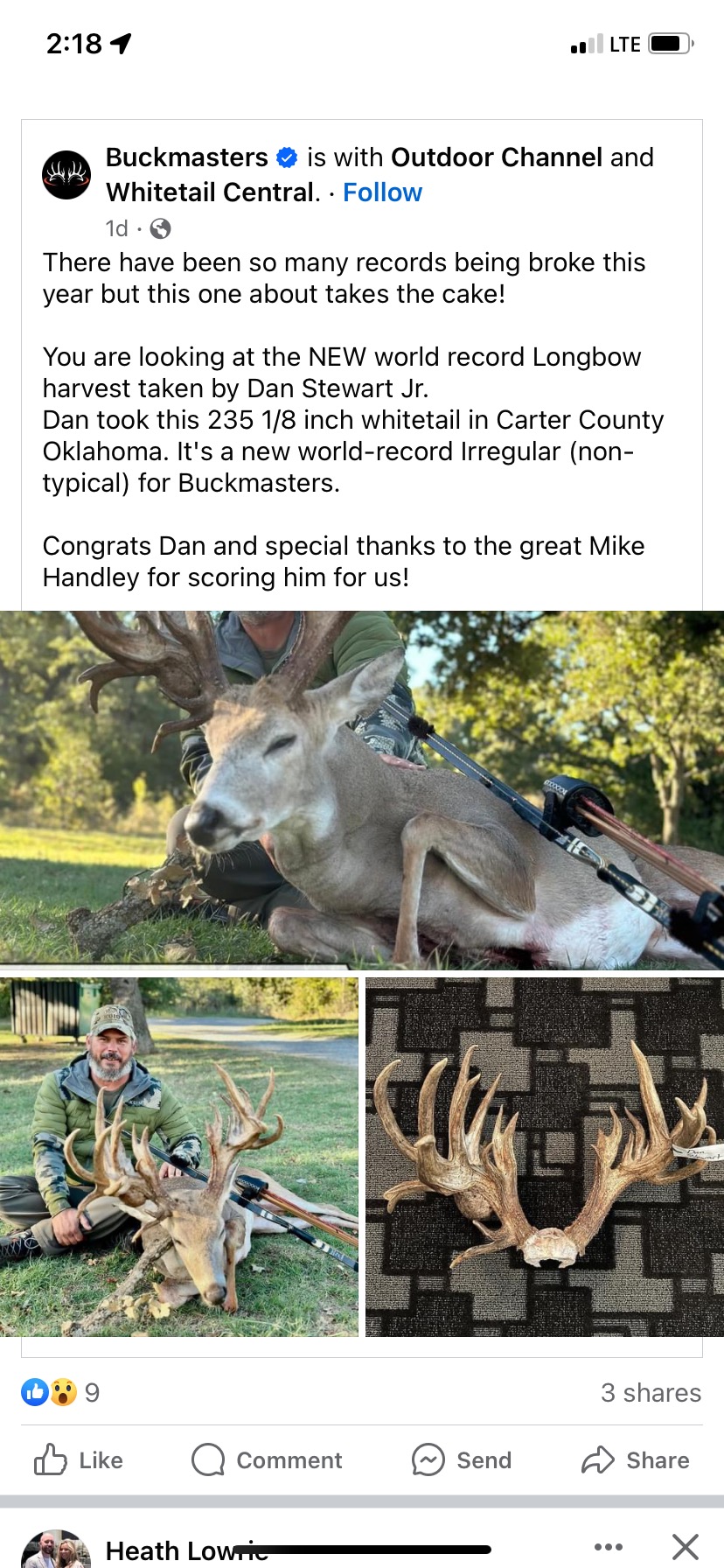The width and height of the screenshot is (724, 1568).
Task: Open the overflow menu on Heath Lowrie's post
Action: [609, 1547]
